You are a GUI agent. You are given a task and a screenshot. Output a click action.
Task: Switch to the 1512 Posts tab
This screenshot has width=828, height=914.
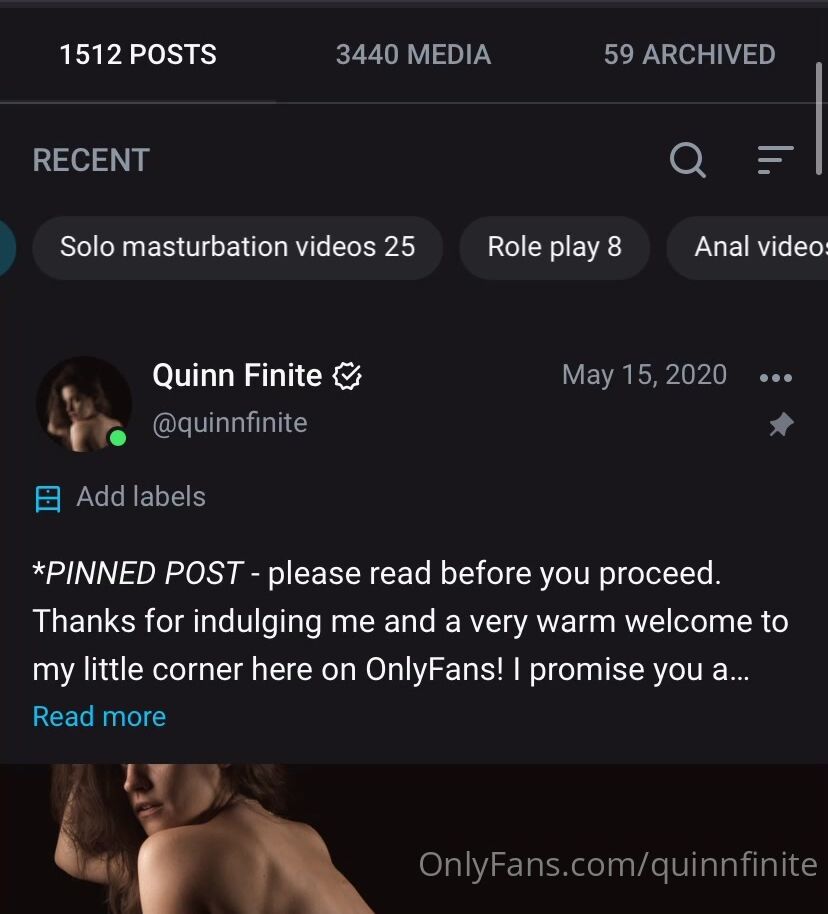[138, 55]
